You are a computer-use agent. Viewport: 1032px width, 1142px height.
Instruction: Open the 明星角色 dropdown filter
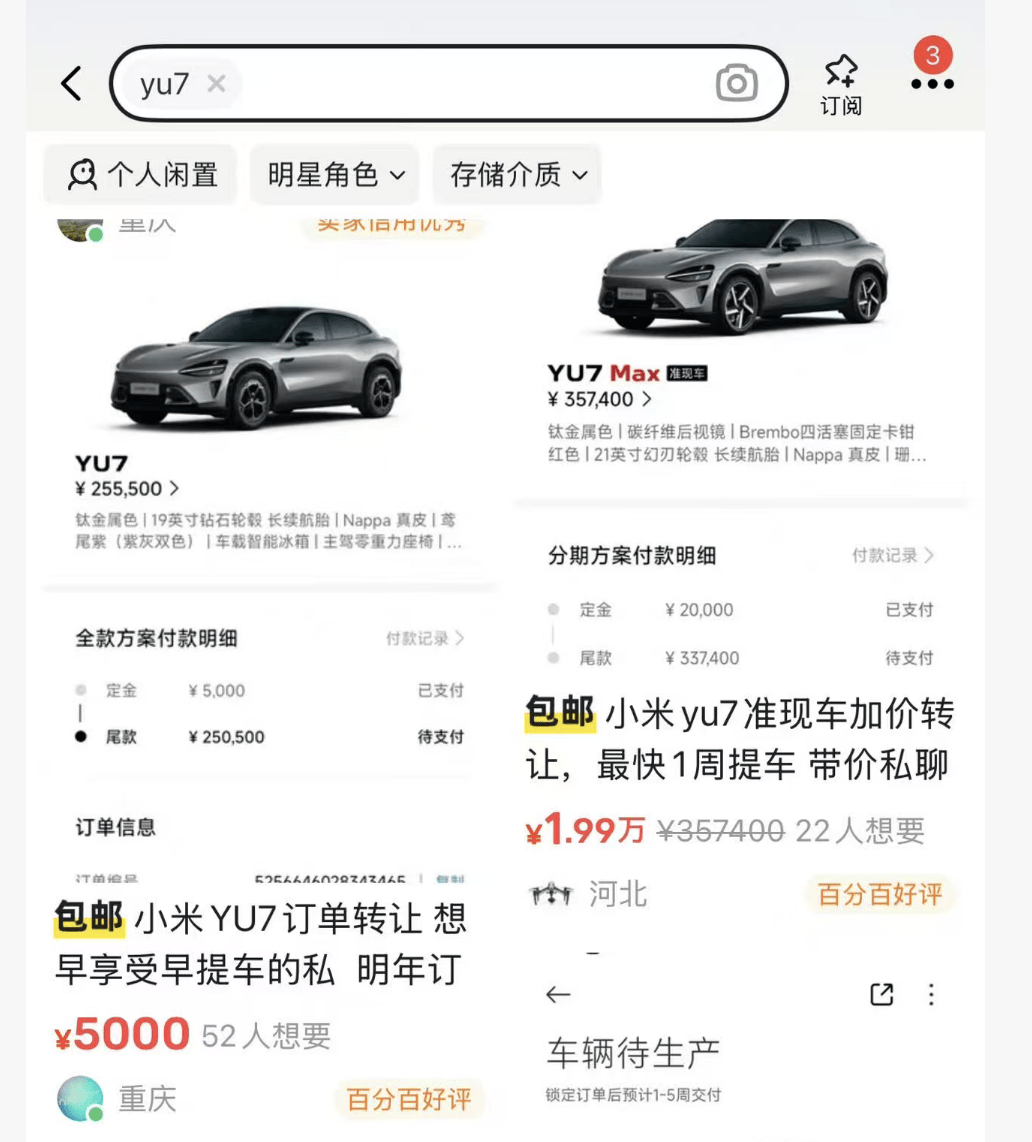point(334,174)
